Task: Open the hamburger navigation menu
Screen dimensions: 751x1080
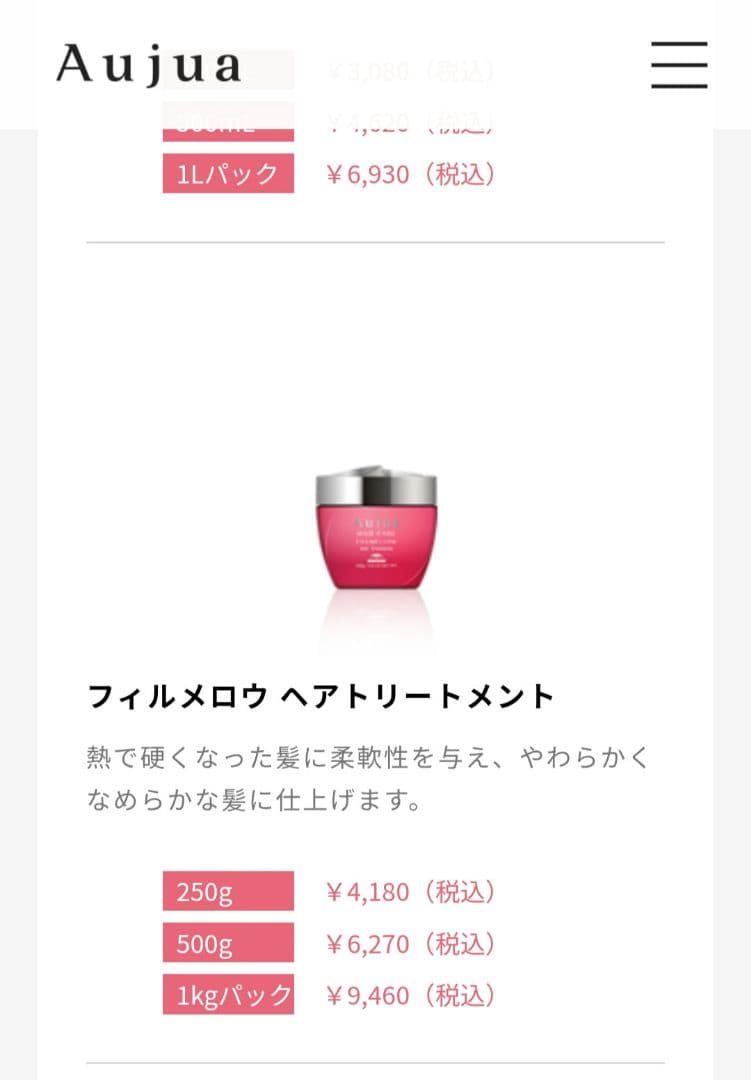Action: (679, 65)
